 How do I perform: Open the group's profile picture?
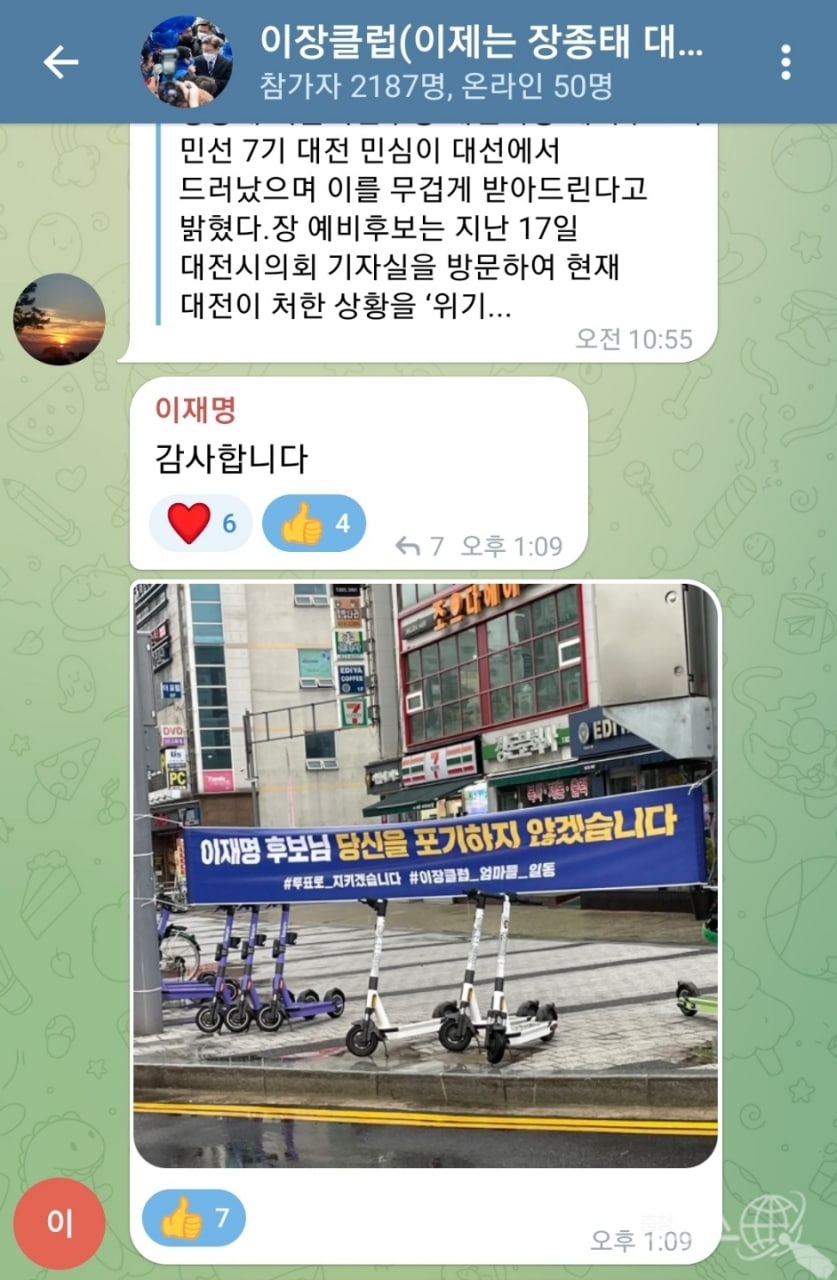pyautogui.click(x=186, y=62)
